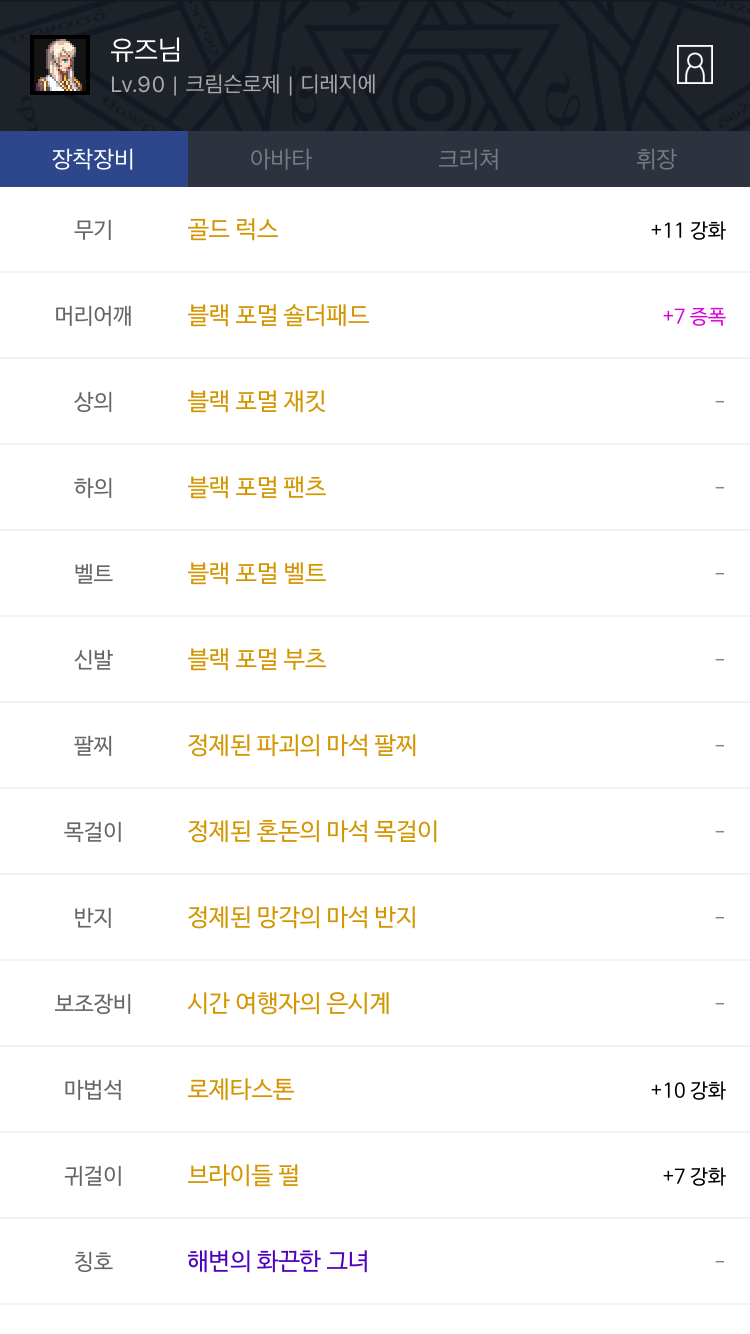View 블랙 포멀 부츠 details
Screen dimensions: 750x1334
257,659
